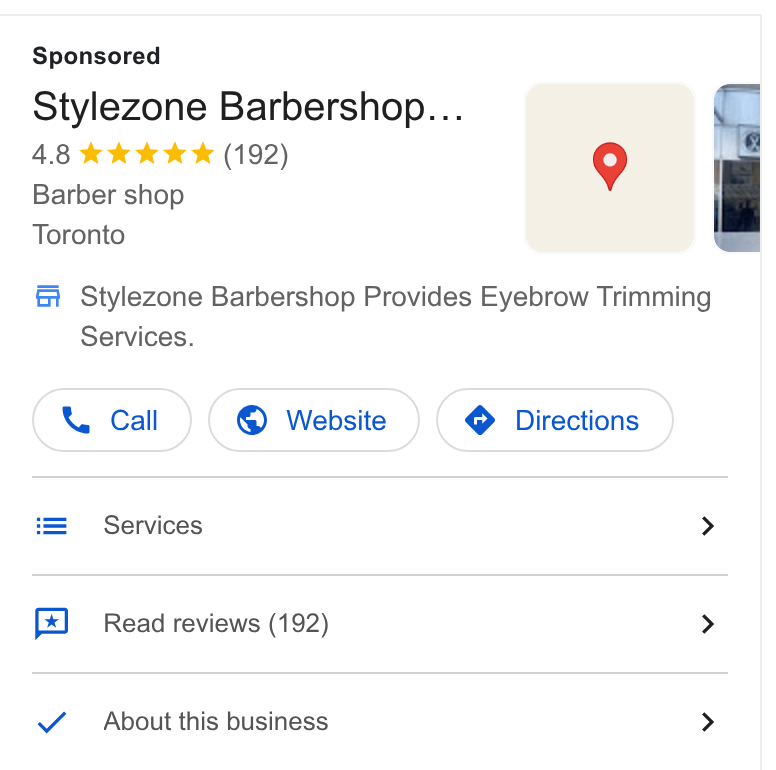Screen dimensions: 776x770
Task: Read reviews (192)
Action: [x=380, y=624]
